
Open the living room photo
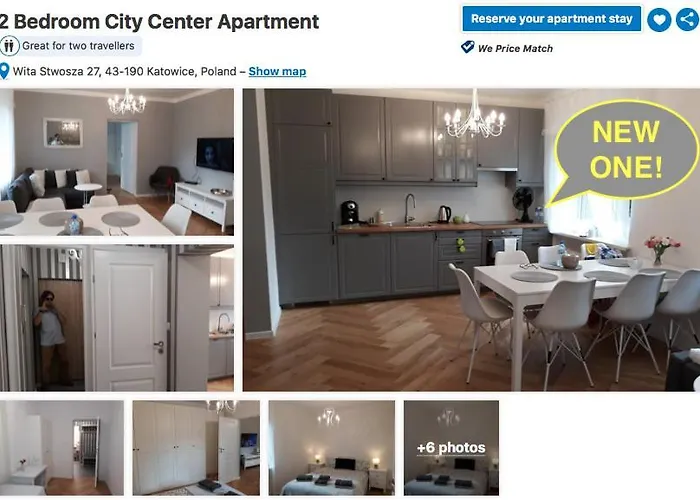[x=117, y=162]
